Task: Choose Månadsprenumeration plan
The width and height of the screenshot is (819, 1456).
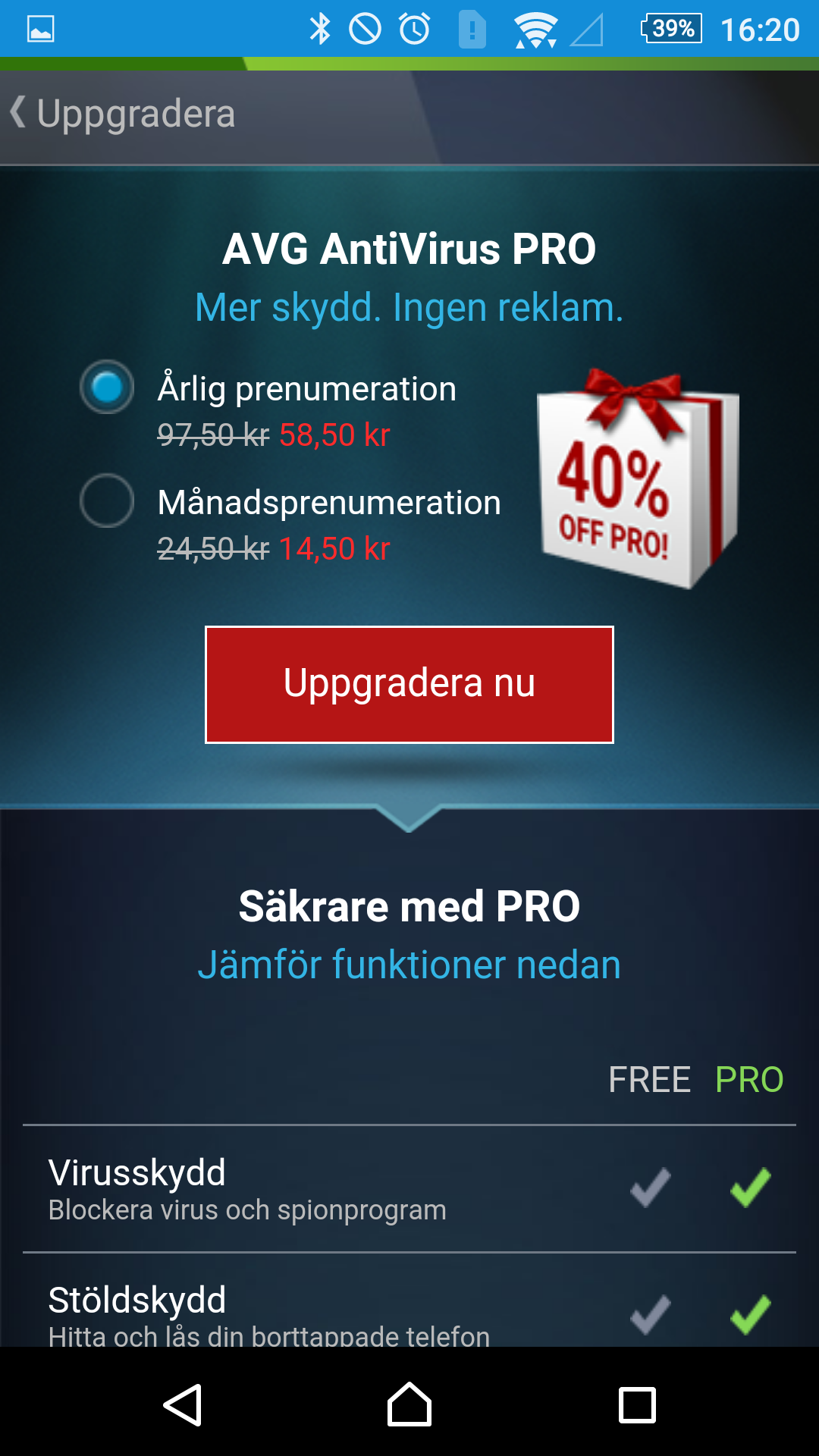Action: (107, 500)
